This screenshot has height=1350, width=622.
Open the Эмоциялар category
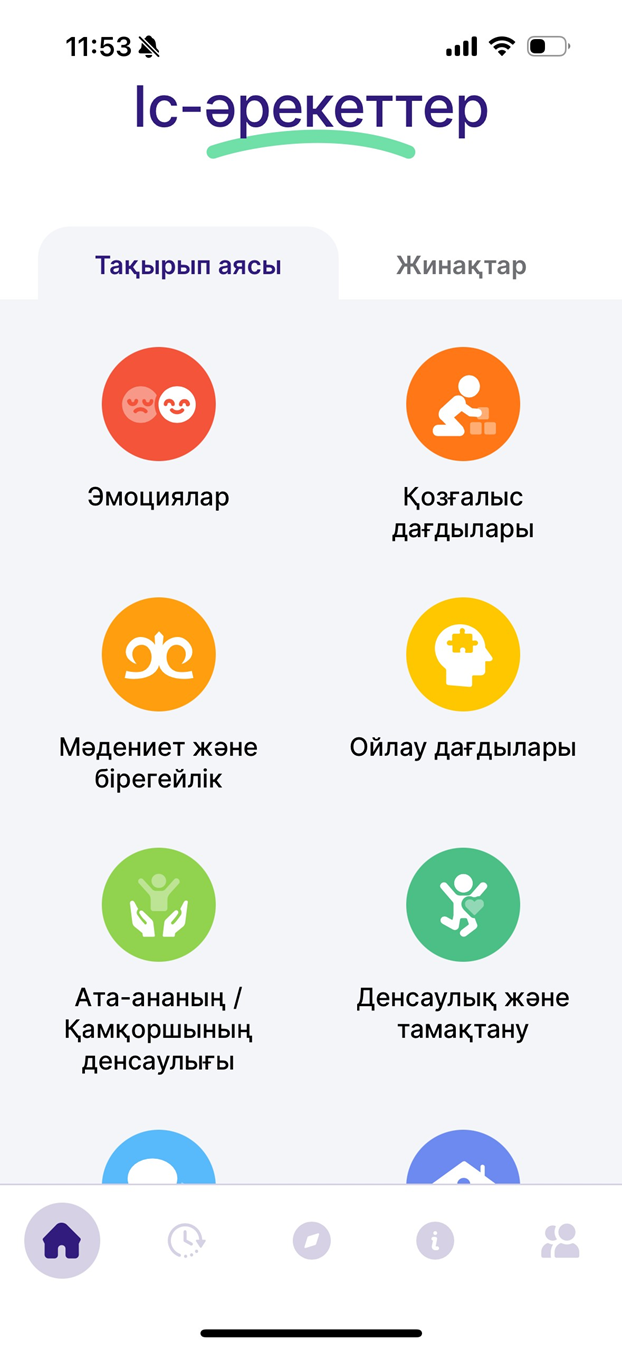pyautogui.click(x=159, y=405)
